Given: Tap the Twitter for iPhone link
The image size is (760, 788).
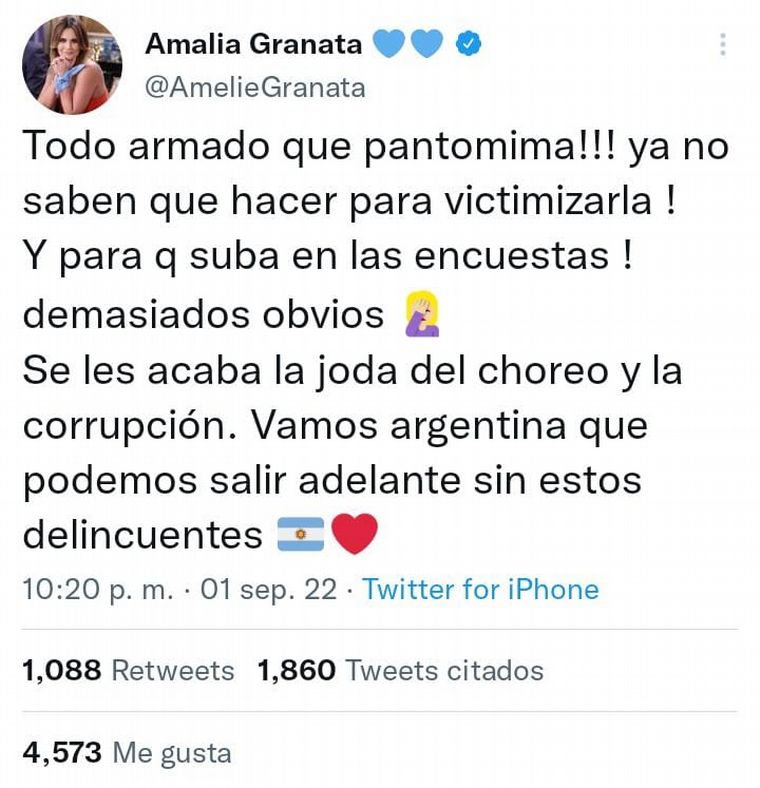Looking at the screenshot, I should [480, 589].
